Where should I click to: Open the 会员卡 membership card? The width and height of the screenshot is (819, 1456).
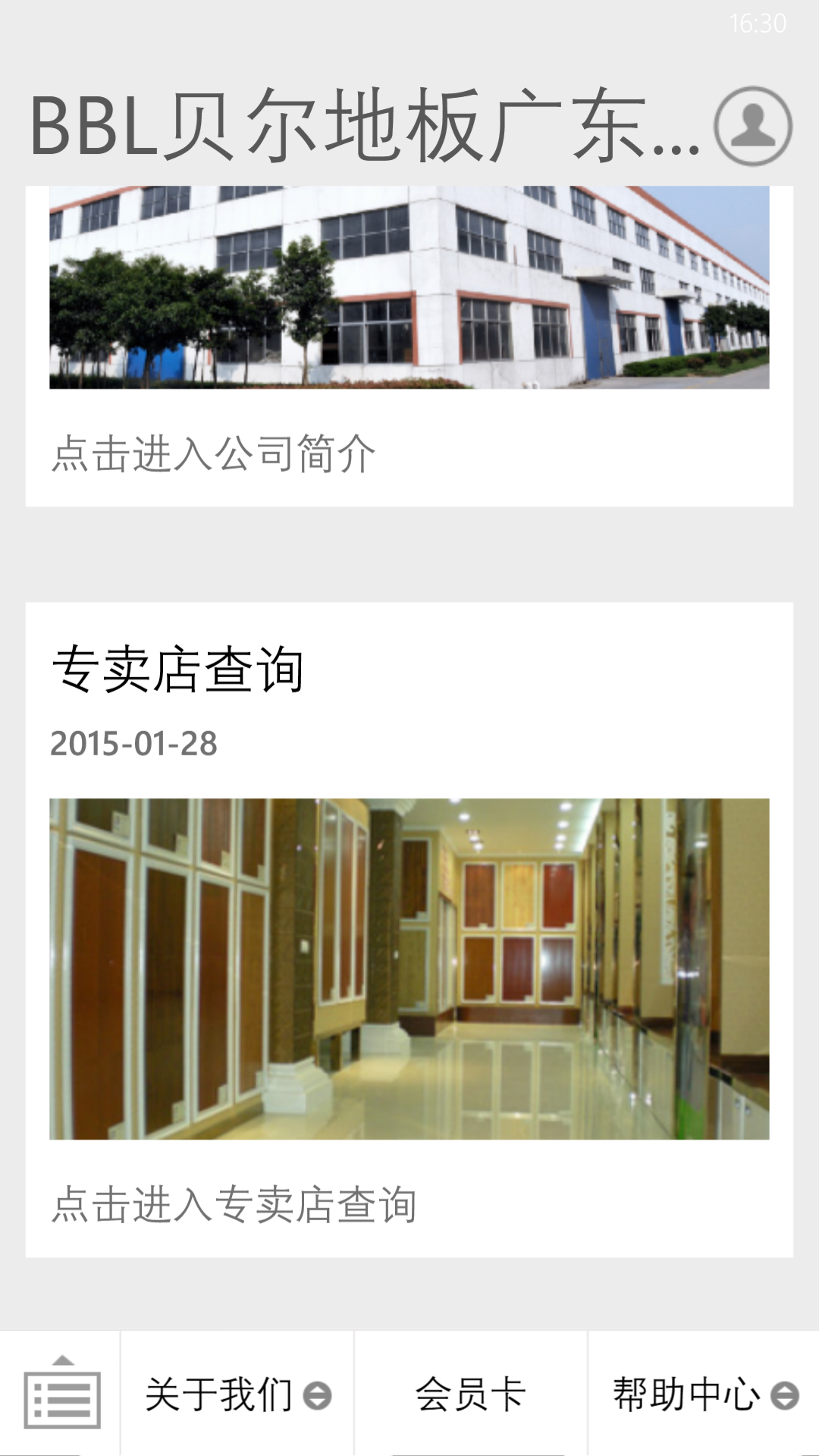471,1394
